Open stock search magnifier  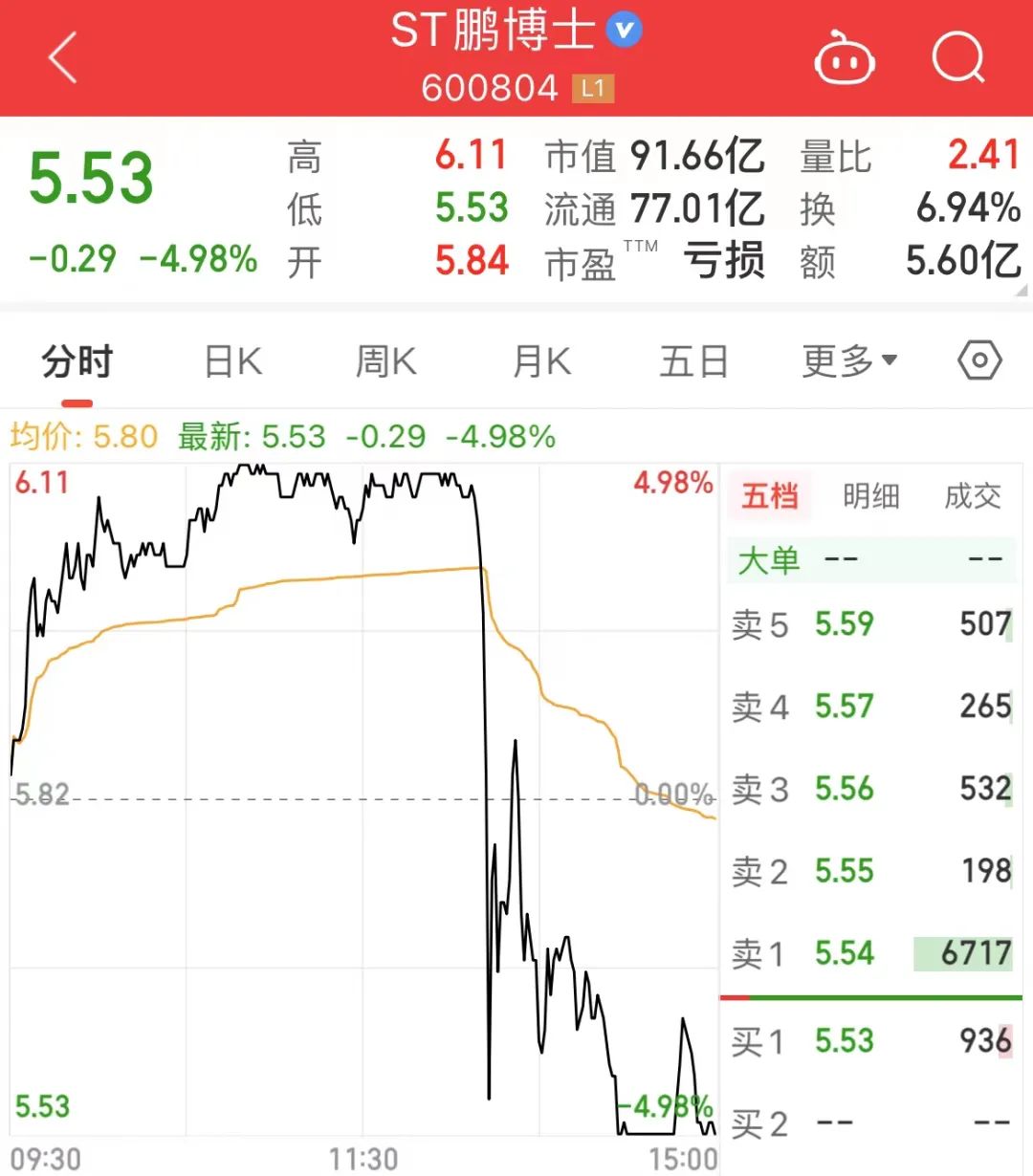957,57
